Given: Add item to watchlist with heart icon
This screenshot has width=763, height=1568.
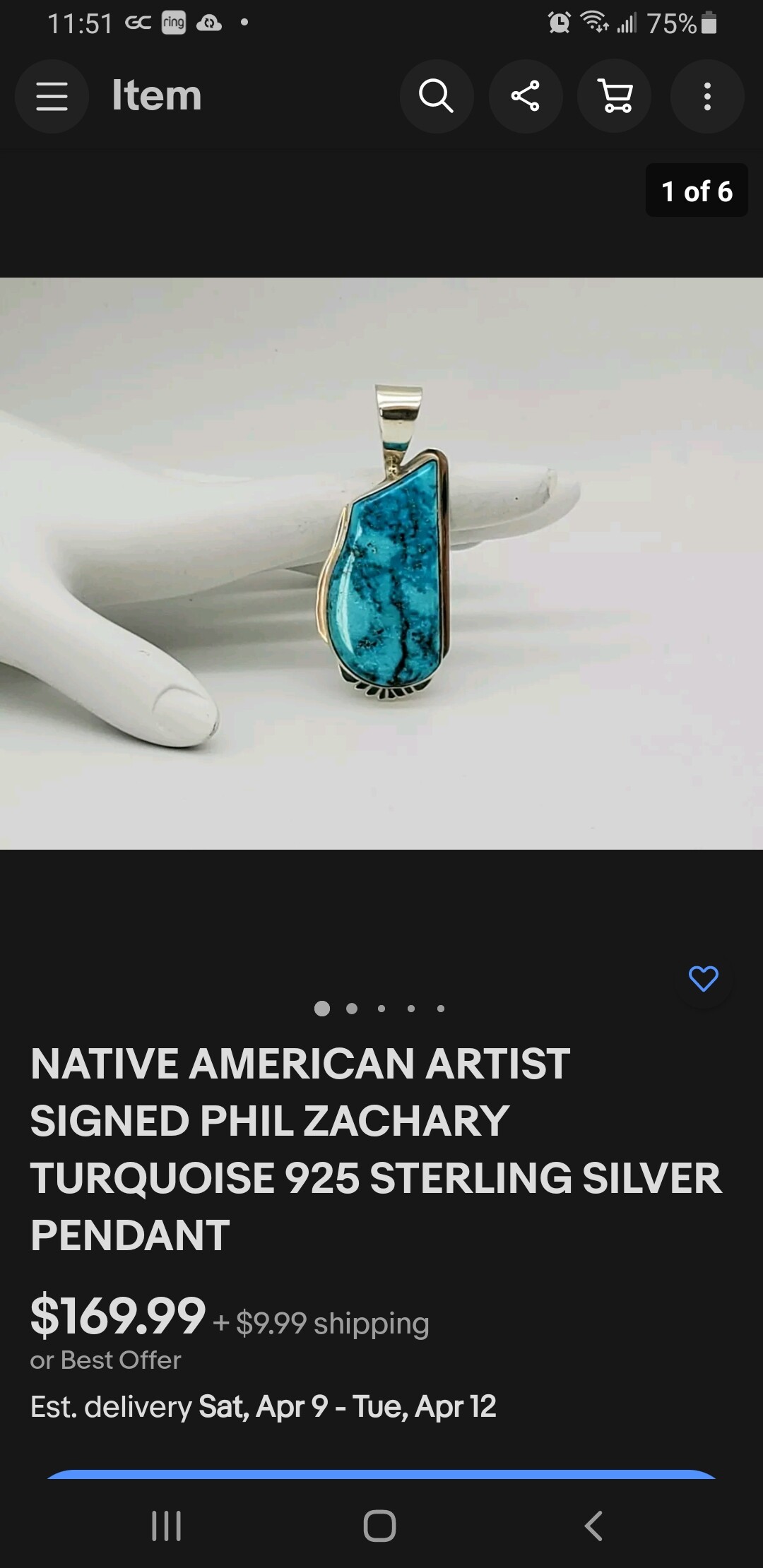Looking at the screenshot, I should pos(703,979).
